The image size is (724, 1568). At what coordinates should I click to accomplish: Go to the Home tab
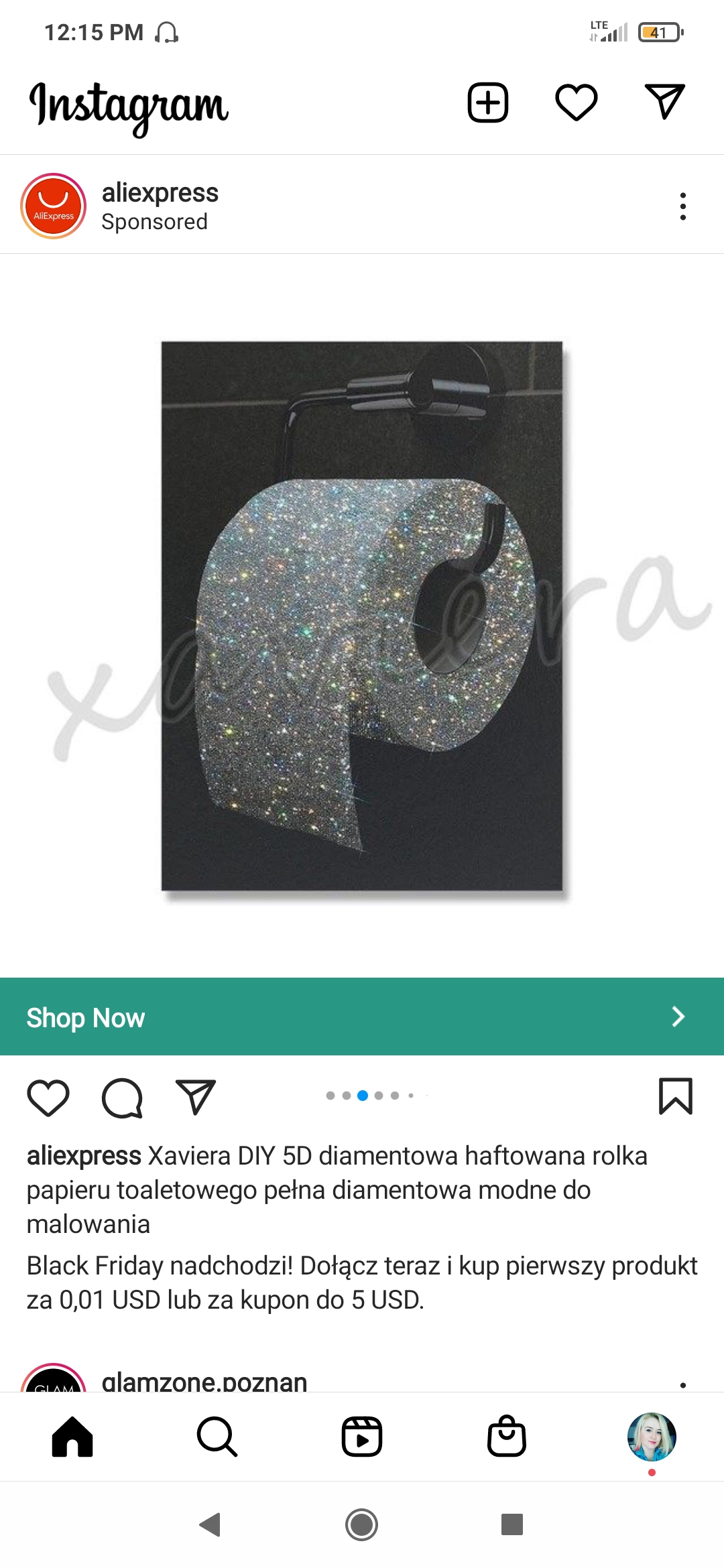click(x=72, y=1437)
